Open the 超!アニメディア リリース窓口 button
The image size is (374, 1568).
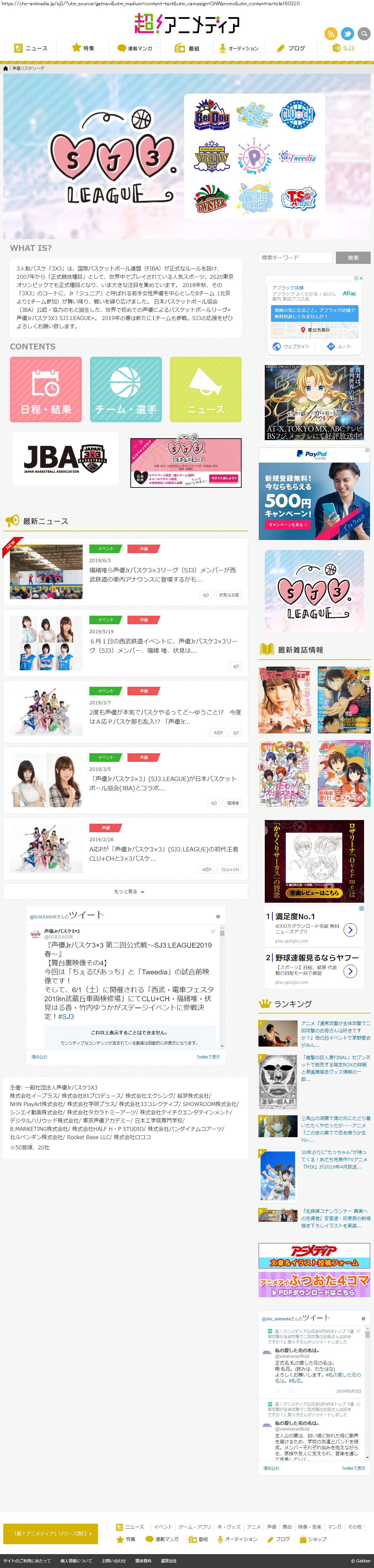(x=51, y=1533)
